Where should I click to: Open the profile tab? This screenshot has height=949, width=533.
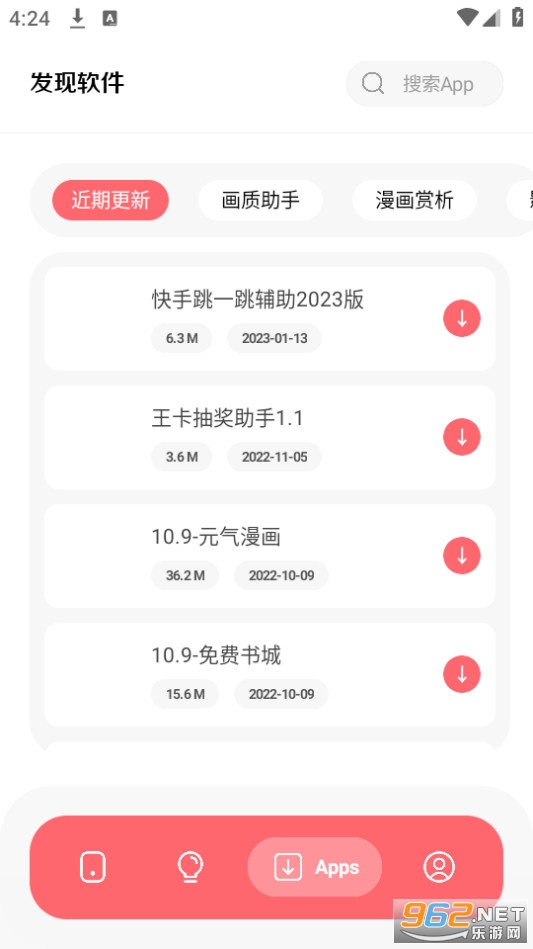coord(439,867)
